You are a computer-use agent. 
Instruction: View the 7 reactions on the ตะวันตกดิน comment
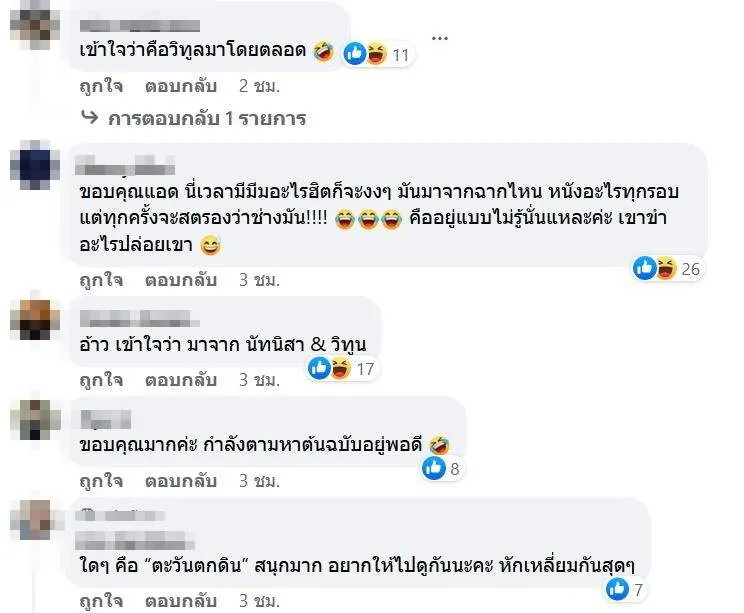[x=626, y=589]
